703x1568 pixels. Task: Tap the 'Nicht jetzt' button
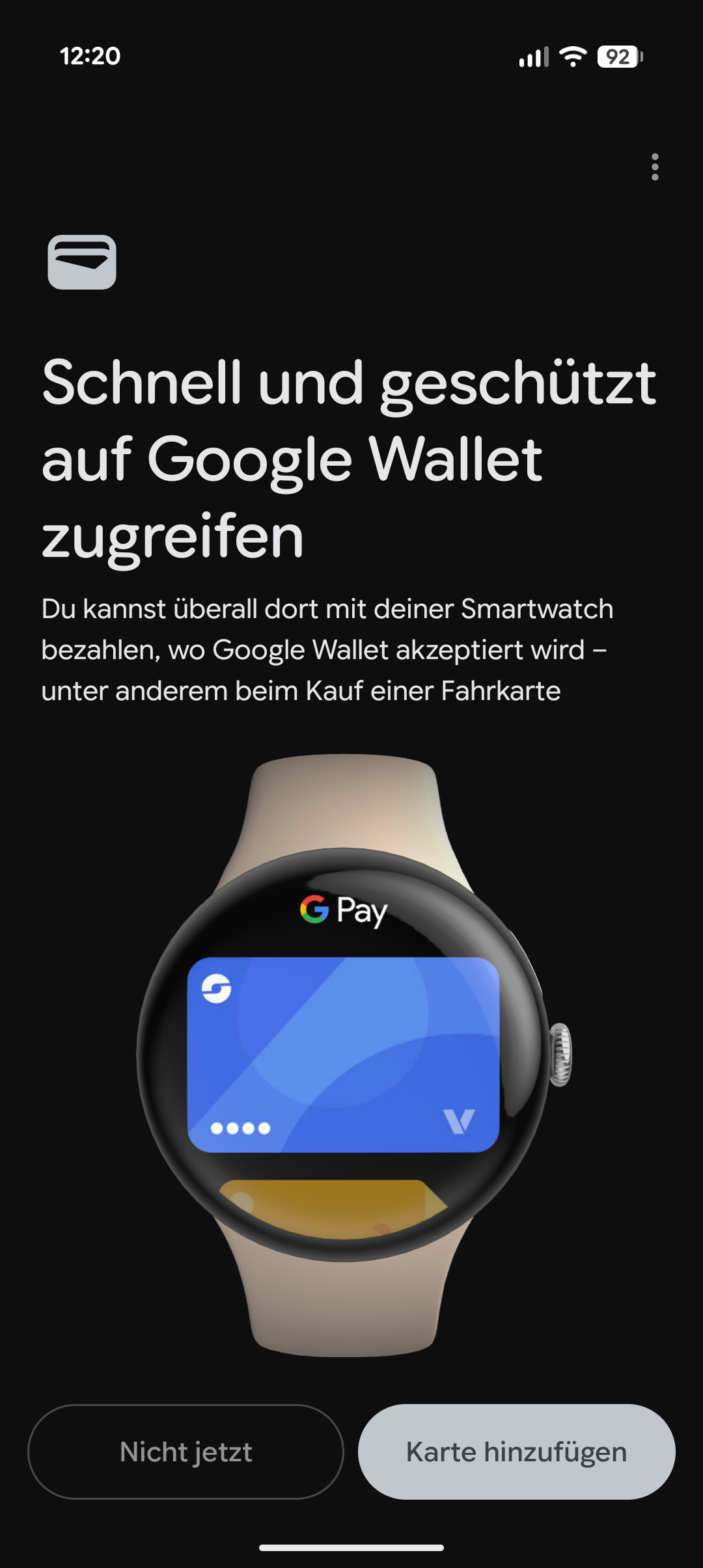click(x=186, y=1452)
